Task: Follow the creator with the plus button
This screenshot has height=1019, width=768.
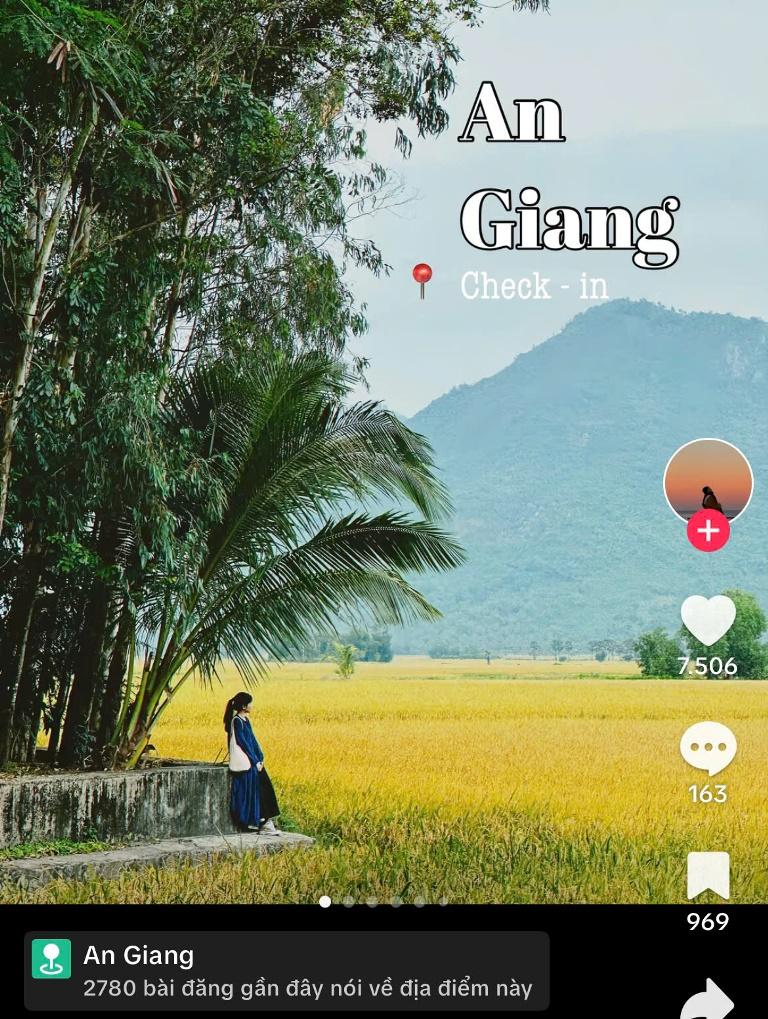Action: [708, 531]
